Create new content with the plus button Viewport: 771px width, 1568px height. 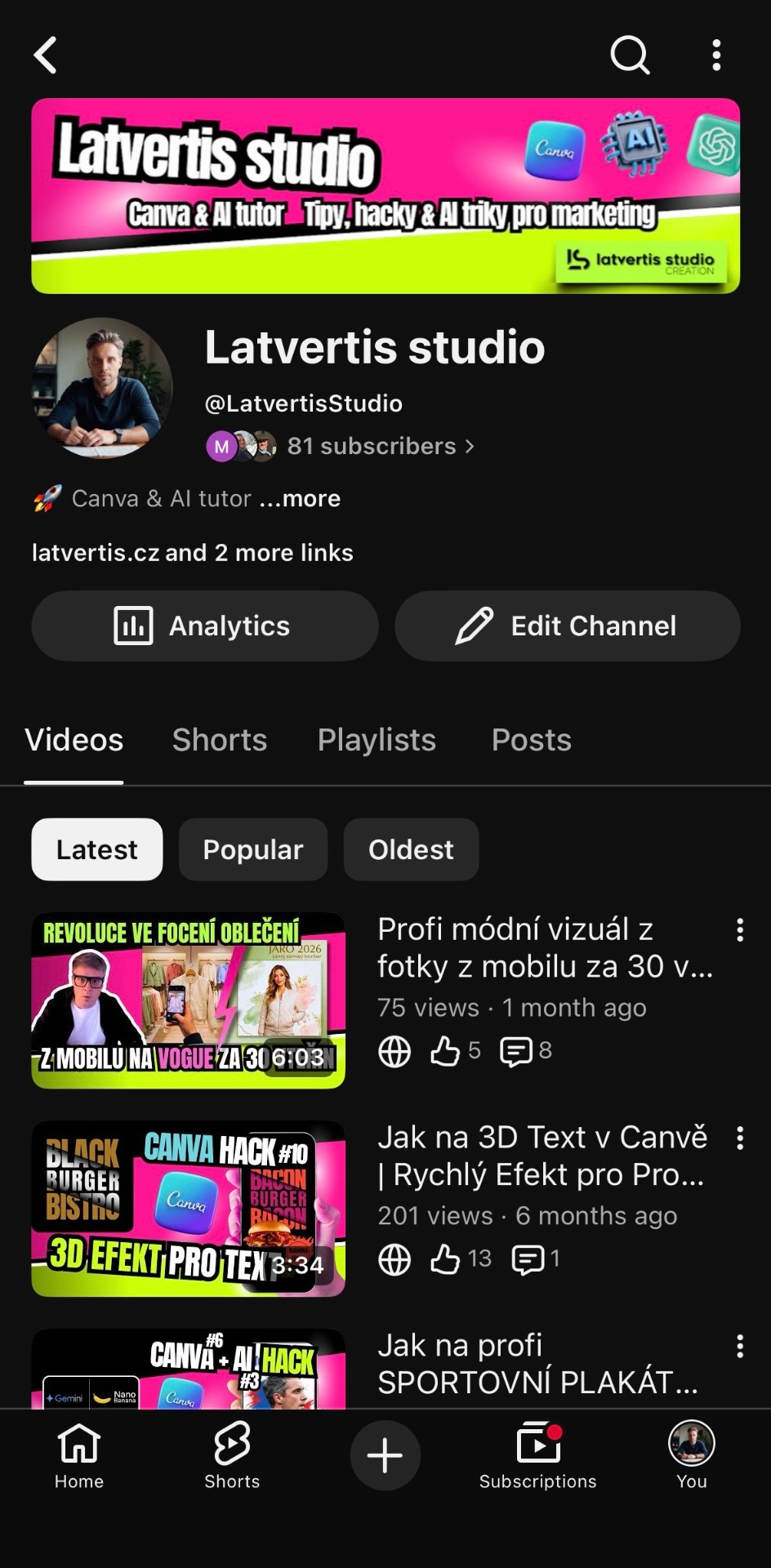click(385, 1455)
